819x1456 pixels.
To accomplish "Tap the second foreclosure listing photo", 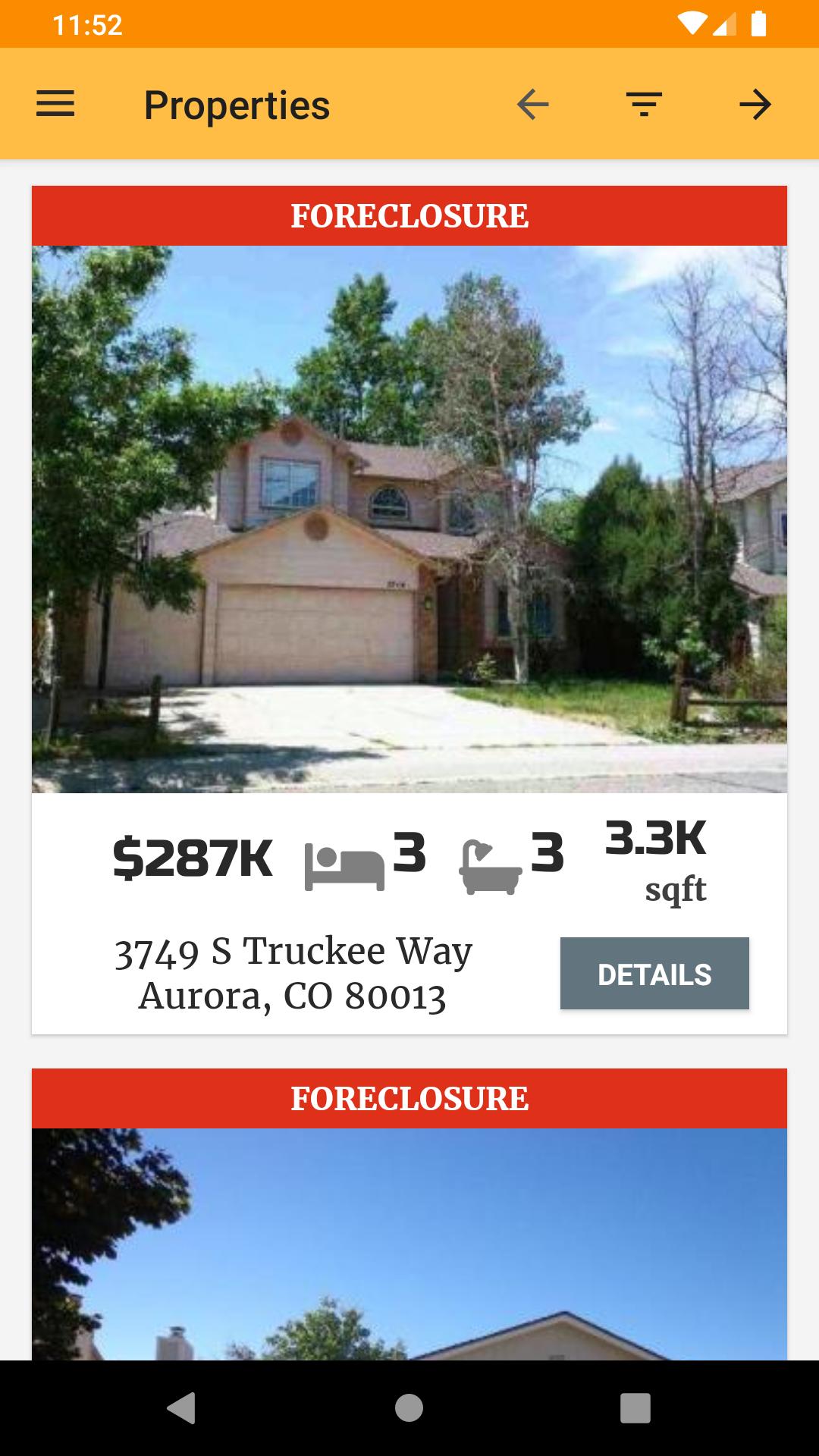I will tap(409, 1251).
